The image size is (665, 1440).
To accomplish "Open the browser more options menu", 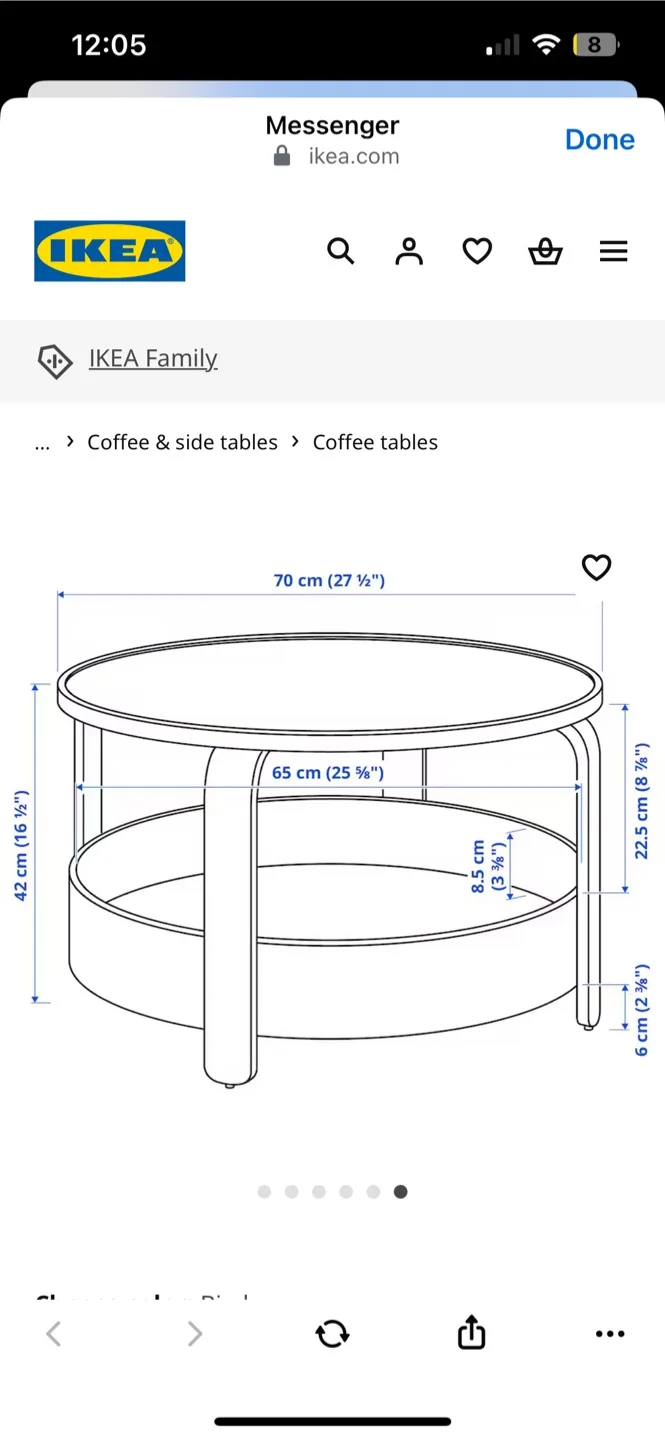I will (x=610, y=1334).
